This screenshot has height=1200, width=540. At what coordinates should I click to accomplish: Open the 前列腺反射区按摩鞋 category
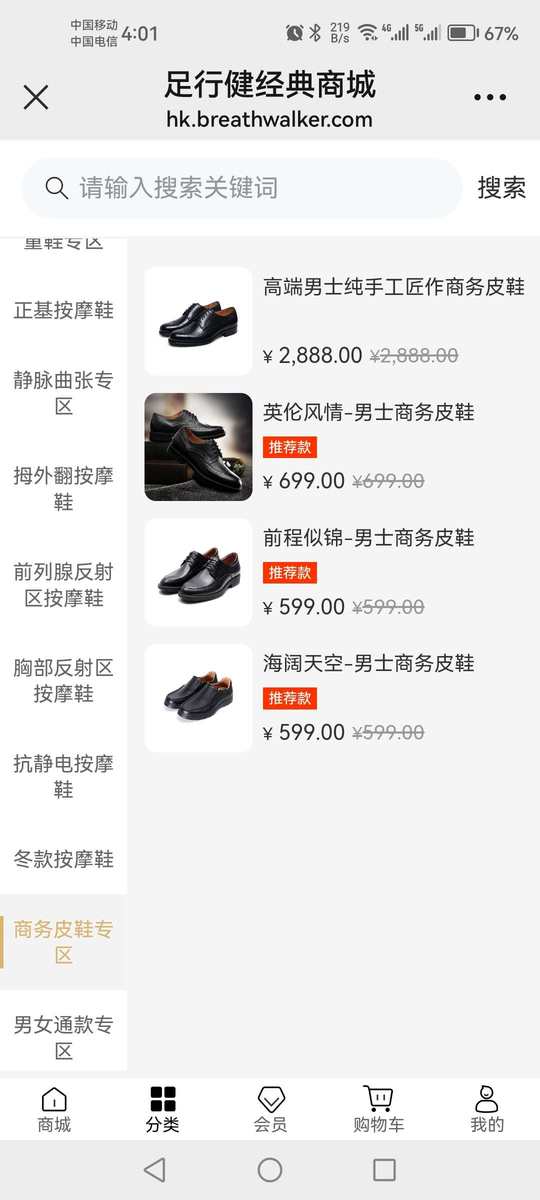click(63, 585)
